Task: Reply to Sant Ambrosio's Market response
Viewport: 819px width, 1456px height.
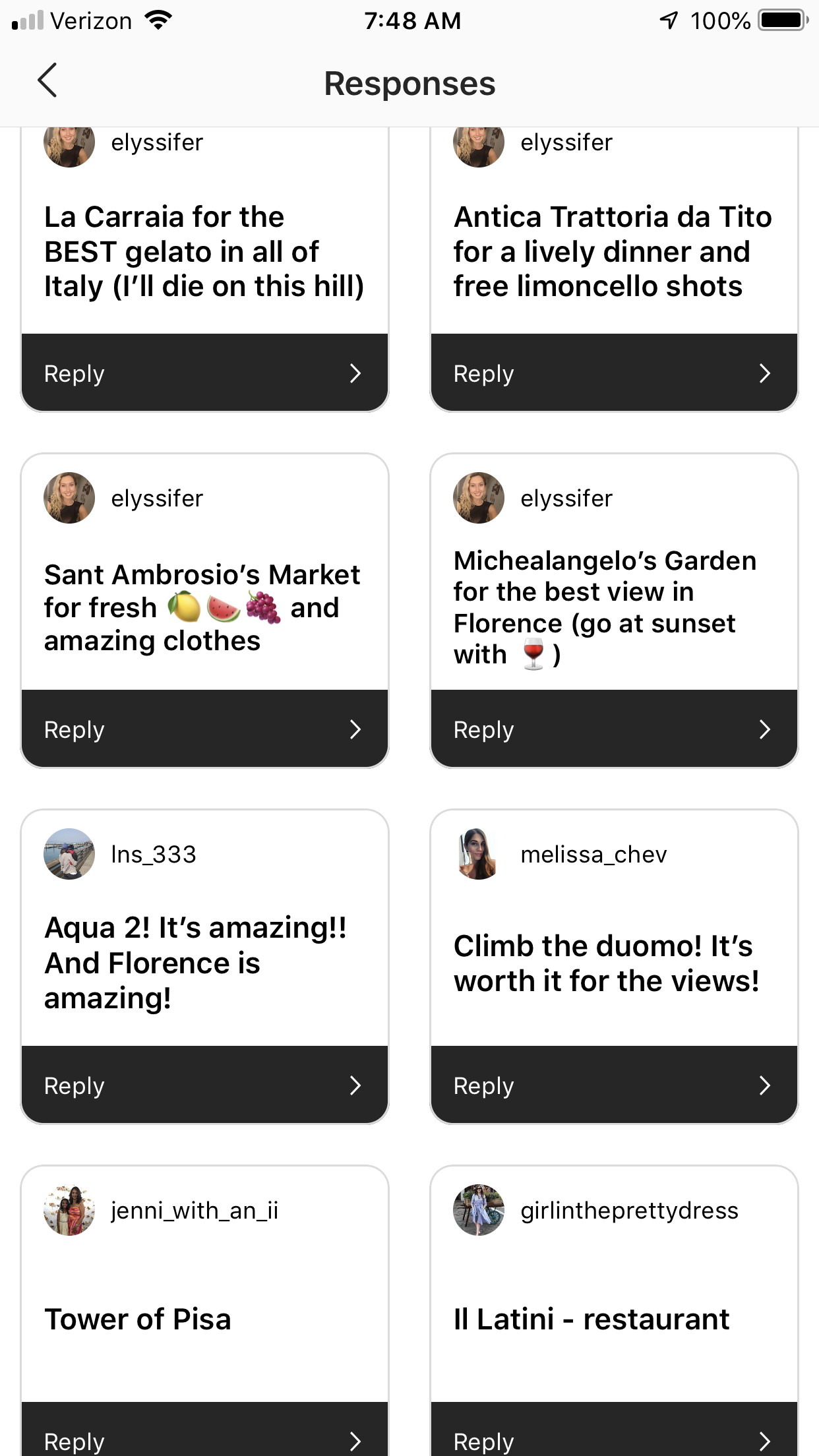Action: (x=204, y=729)
